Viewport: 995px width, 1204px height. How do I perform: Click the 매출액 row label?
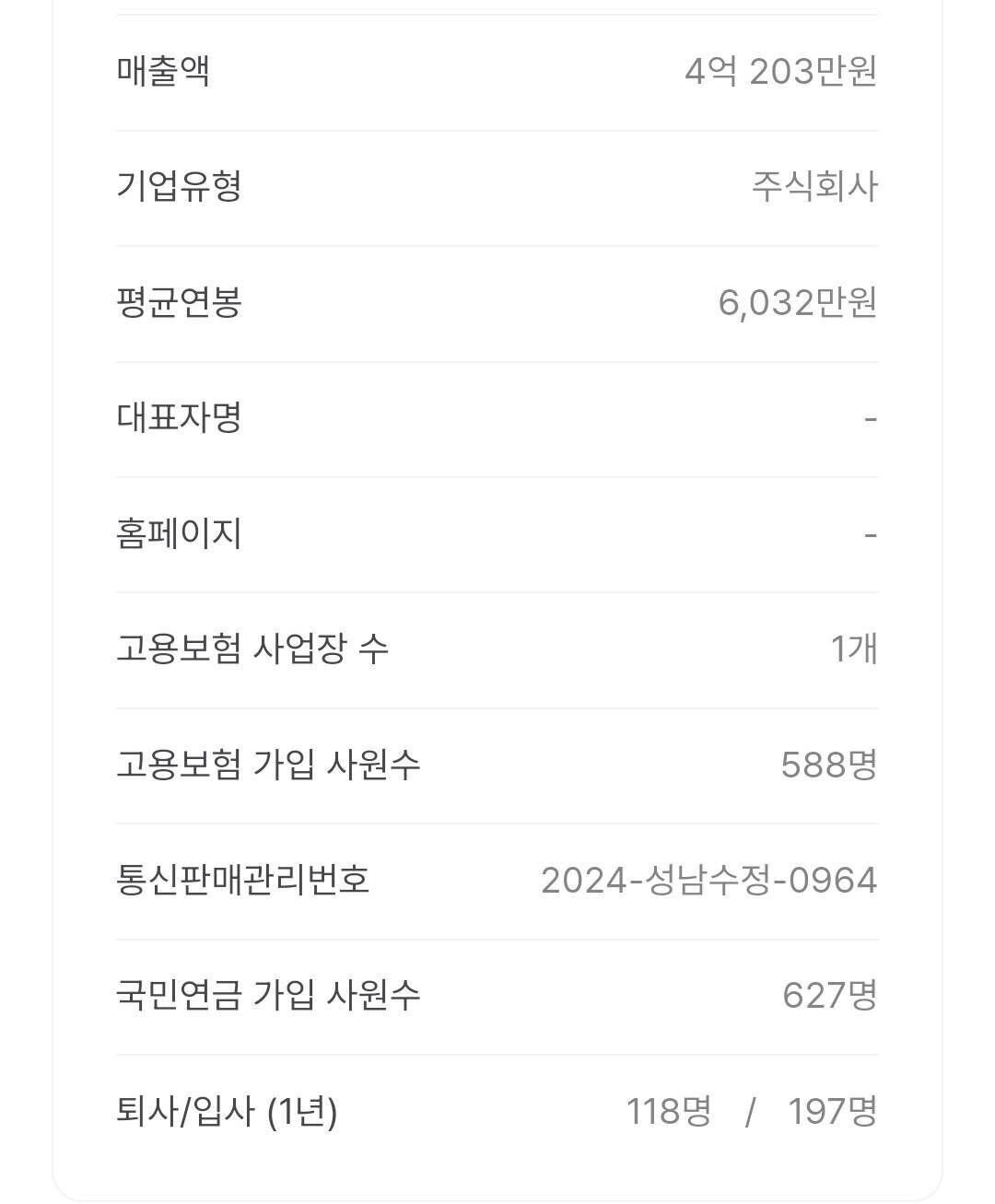[x=161, y=73]
